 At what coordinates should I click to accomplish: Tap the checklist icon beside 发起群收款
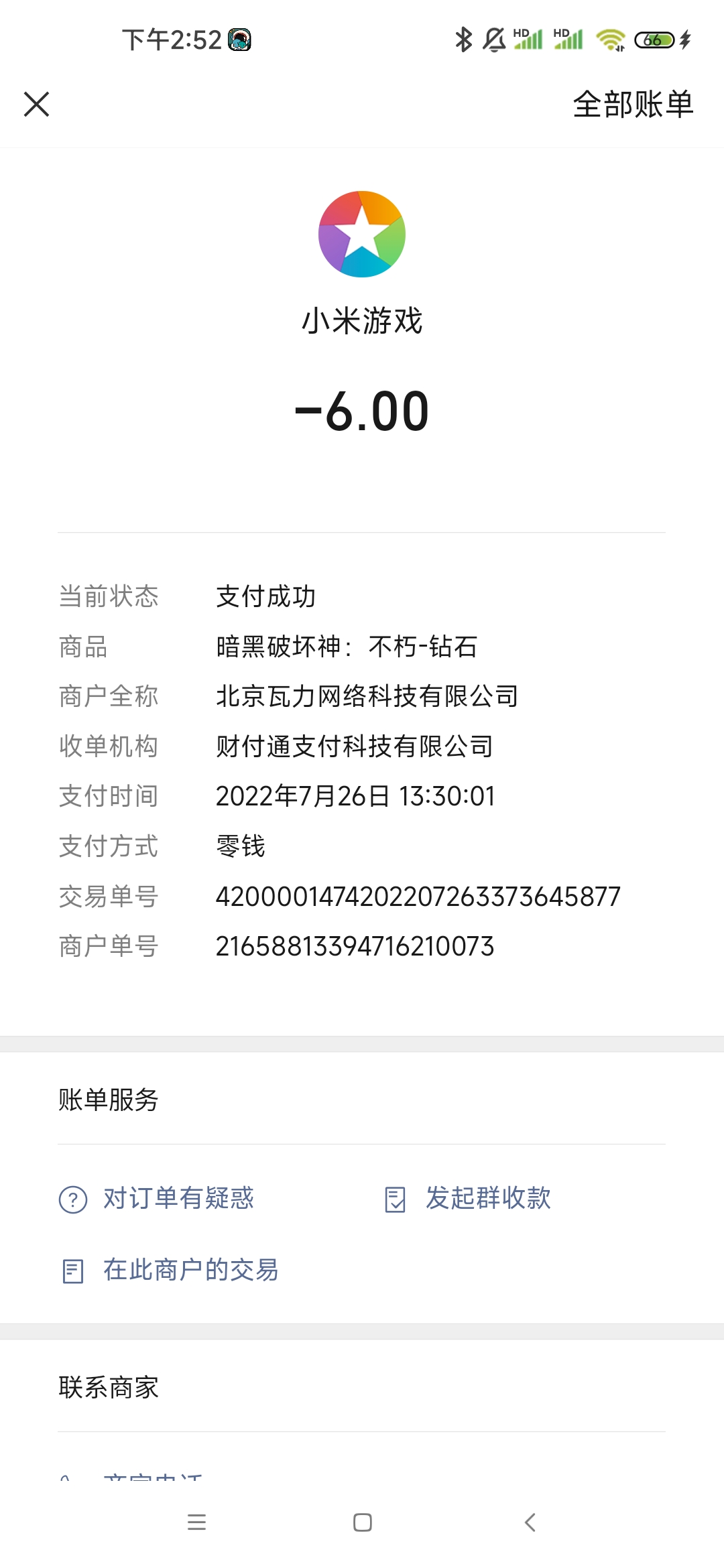coord(396,1199)
